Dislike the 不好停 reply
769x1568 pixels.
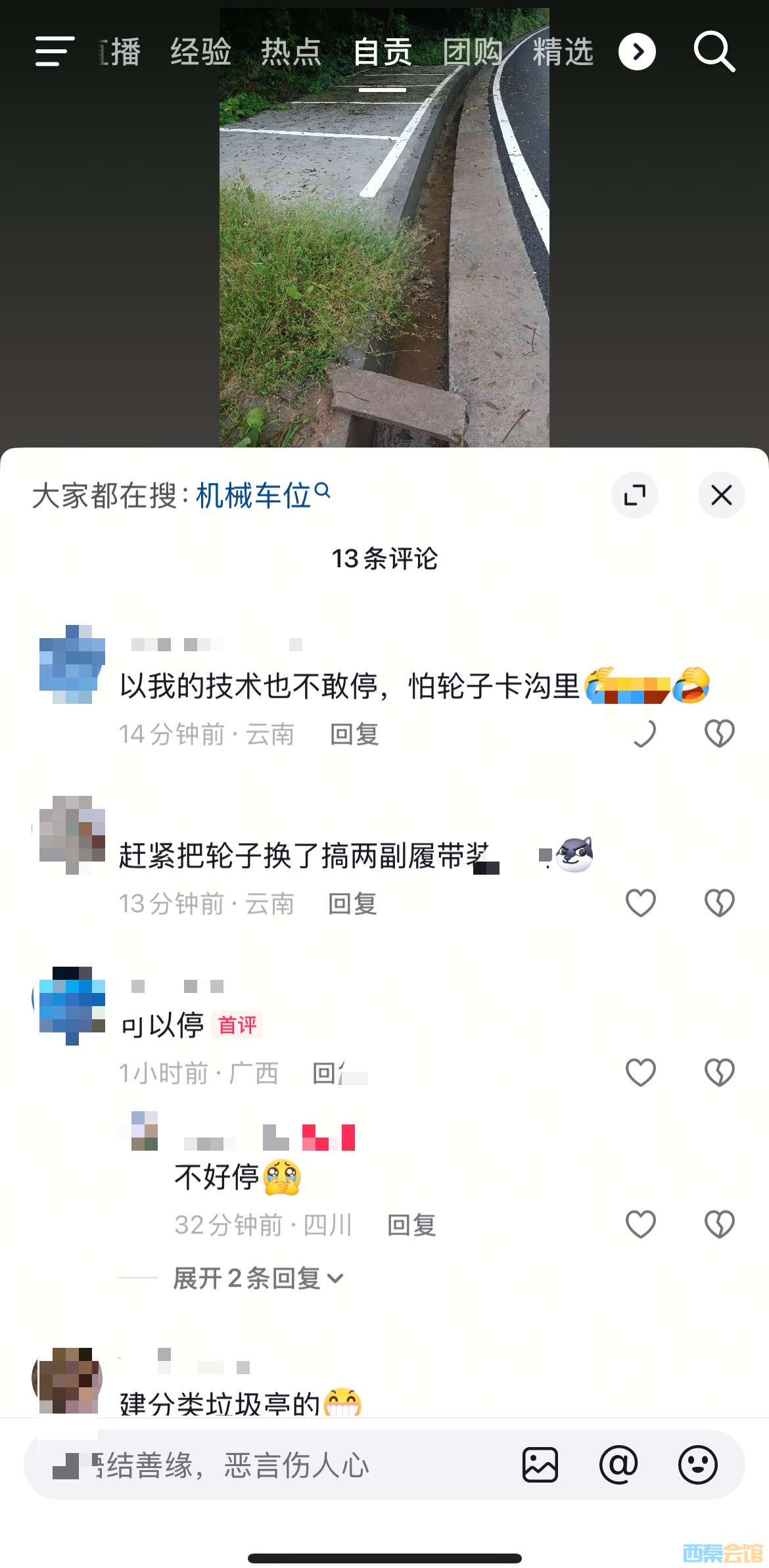(719, 1224)
